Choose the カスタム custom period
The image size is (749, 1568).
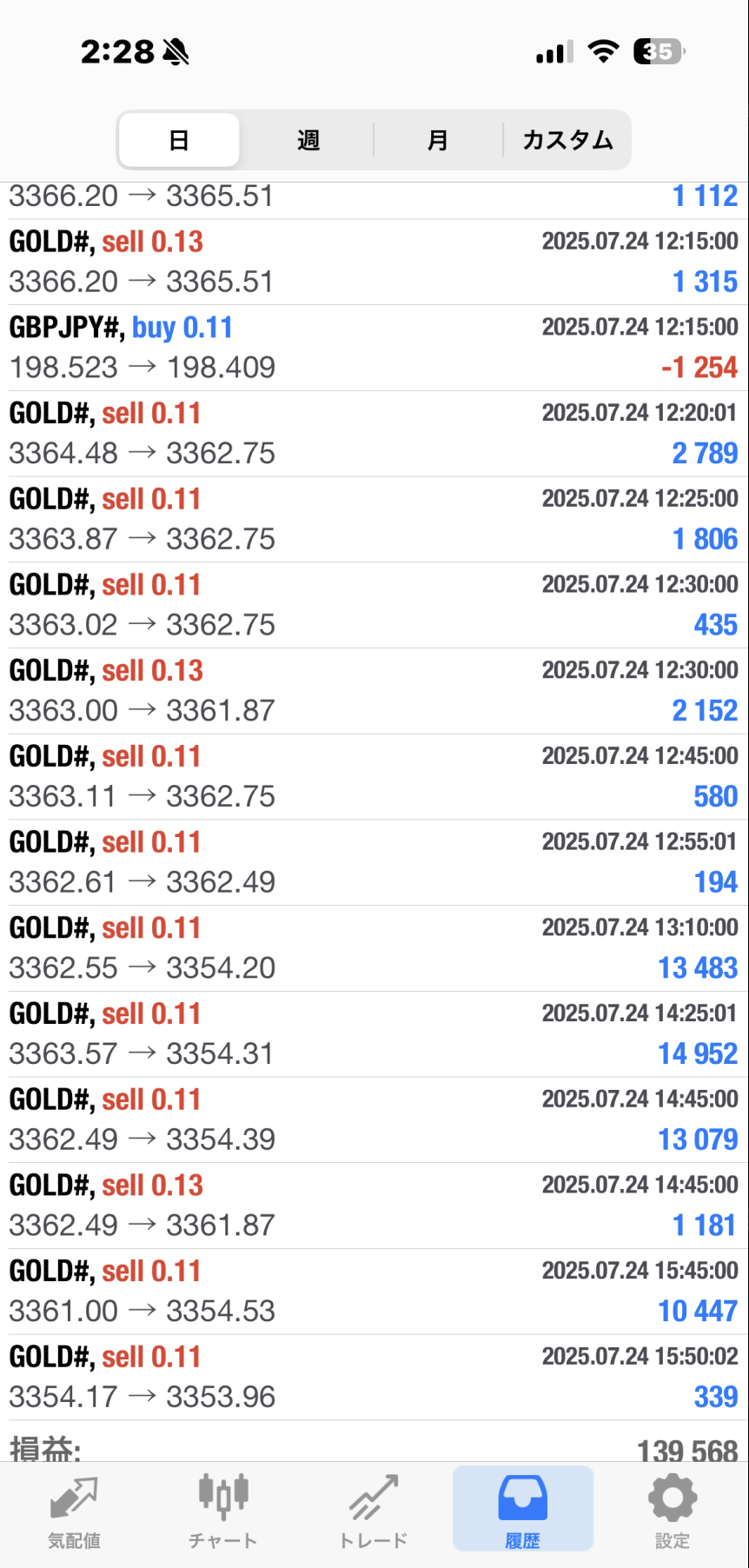point(567,140)
